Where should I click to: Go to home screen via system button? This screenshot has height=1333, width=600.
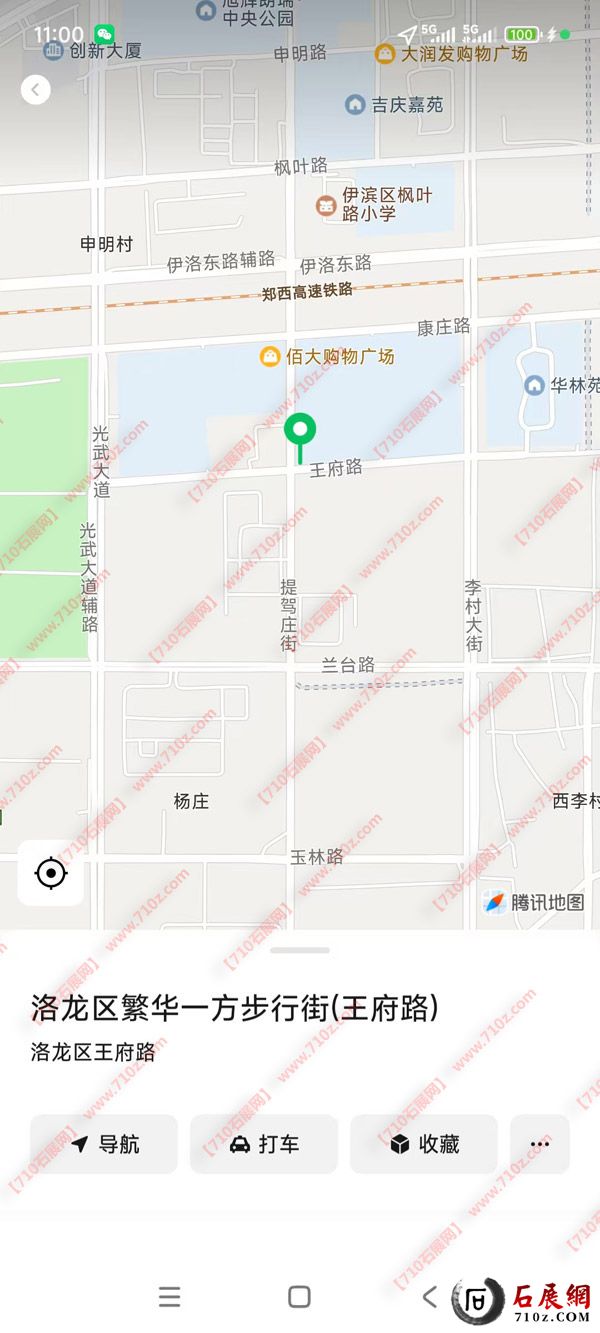[299, 1297]
